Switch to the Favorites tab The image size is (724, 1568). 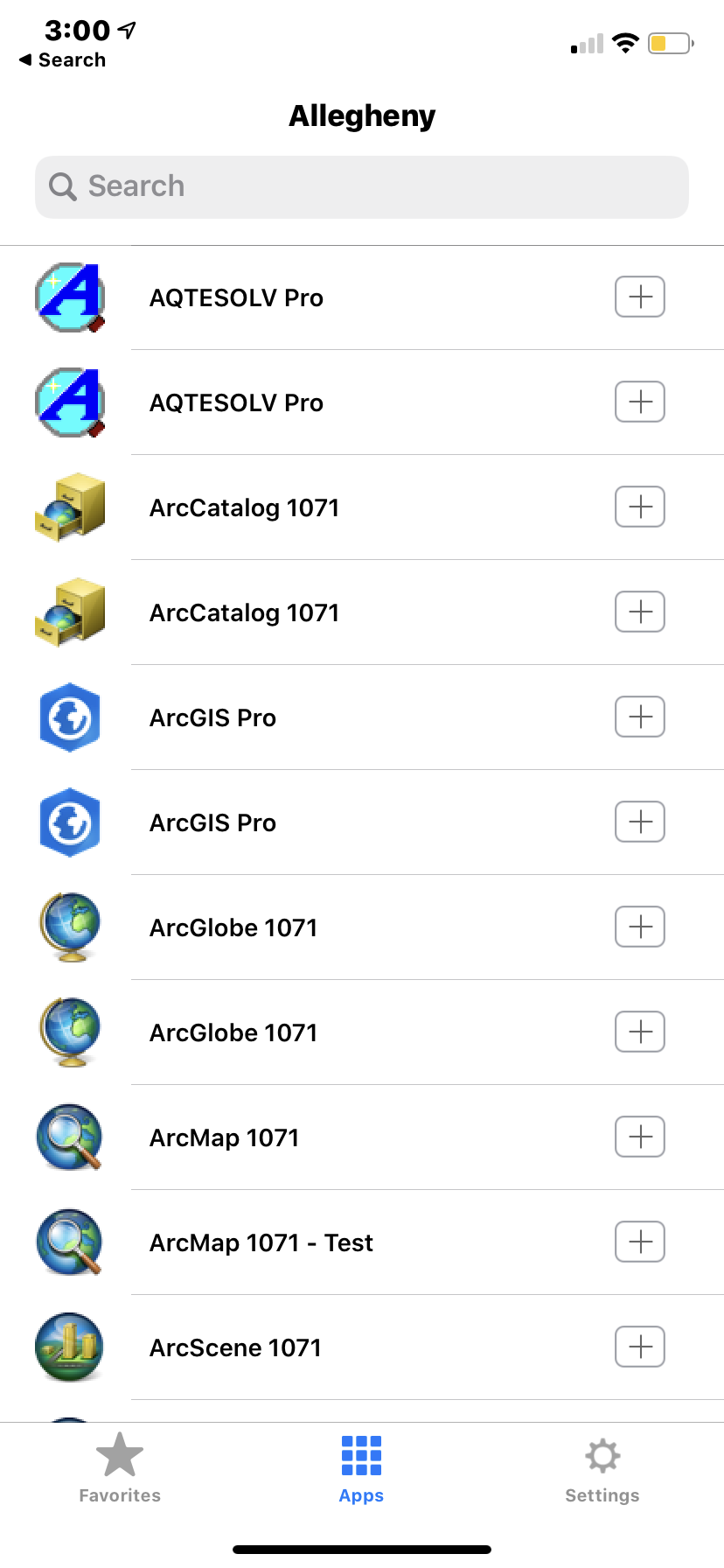(120, 1468)
